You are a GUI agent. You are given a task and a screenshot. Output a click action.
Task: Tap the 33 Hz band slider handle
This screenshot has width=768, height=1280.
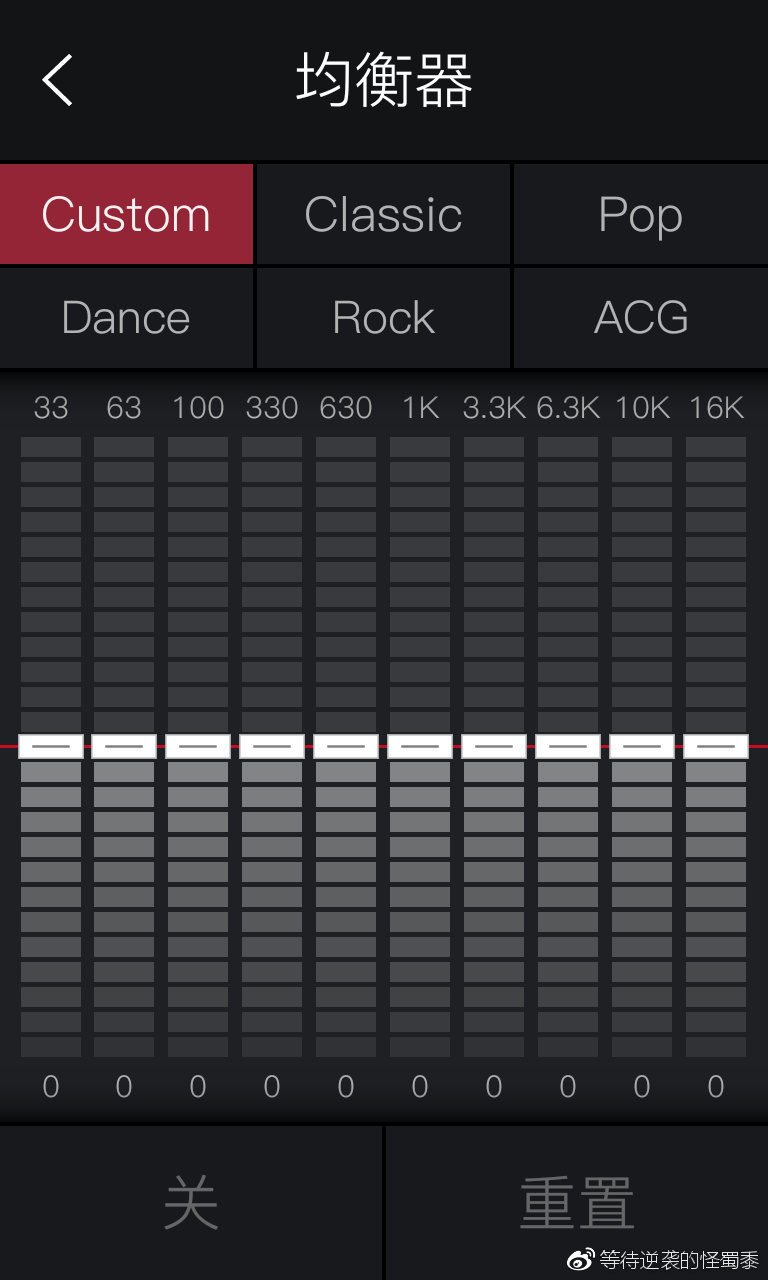pyautogui.click(x=51, y=746)
